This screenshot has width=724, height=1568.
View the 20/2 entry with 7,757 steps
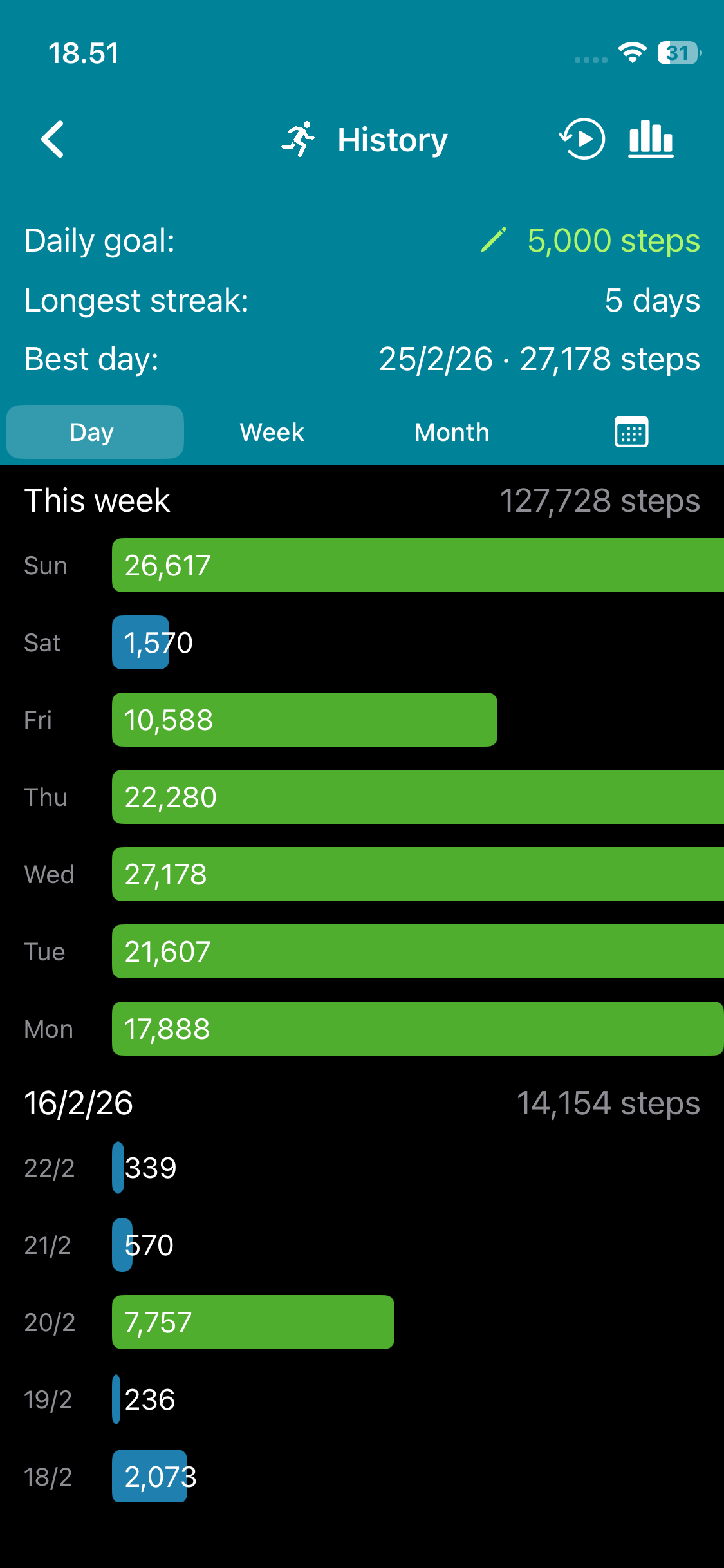click(253, 1322)
